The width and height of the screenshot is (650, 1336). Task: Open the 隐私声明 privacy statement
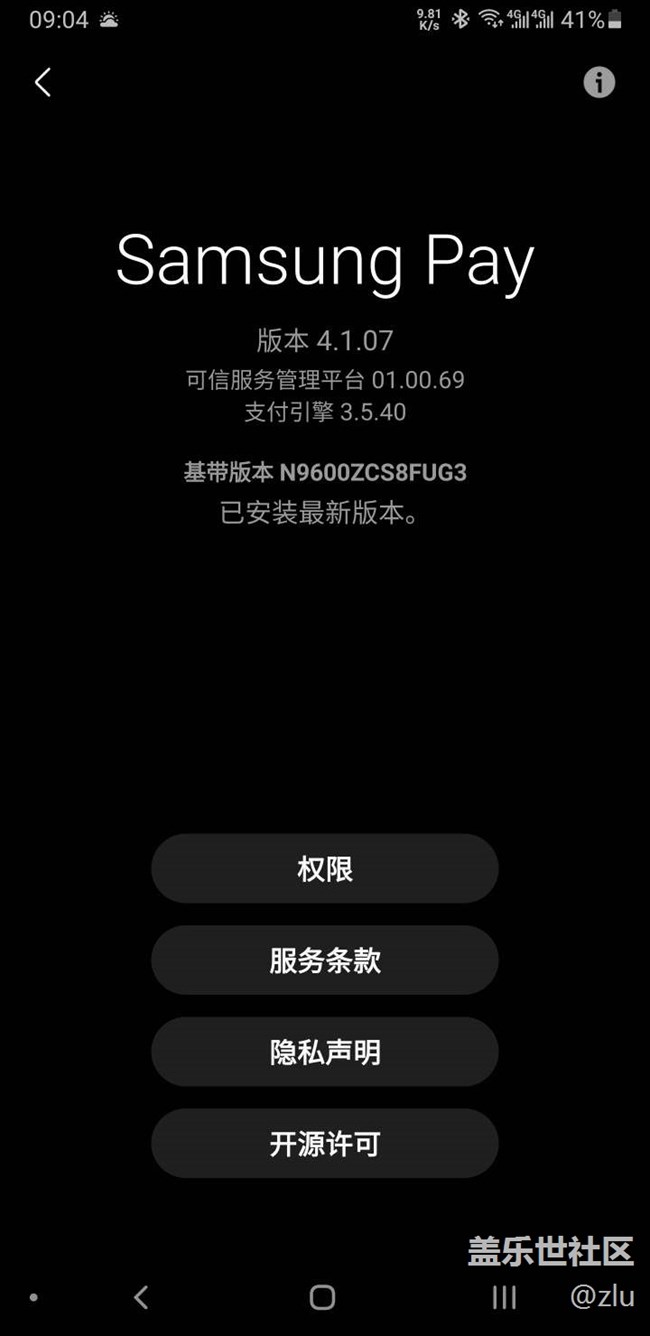[325, 1052]
